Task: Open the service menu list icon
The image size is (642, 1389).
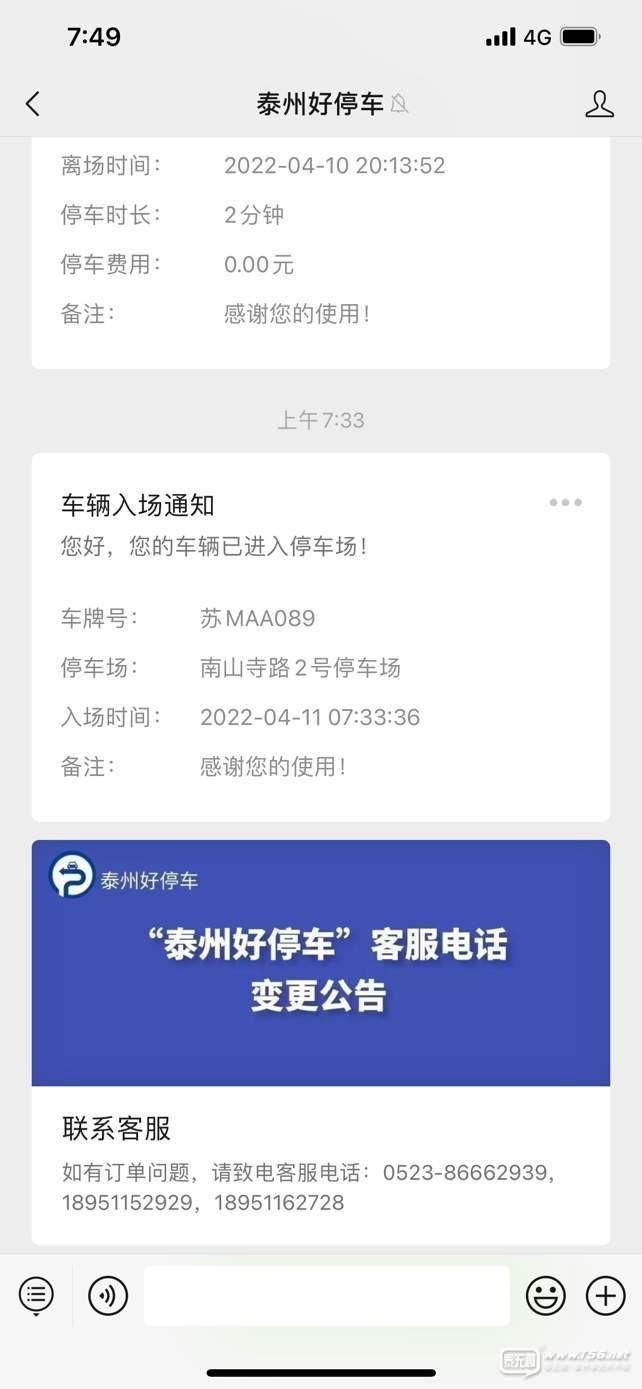Action: point(36,1296)
